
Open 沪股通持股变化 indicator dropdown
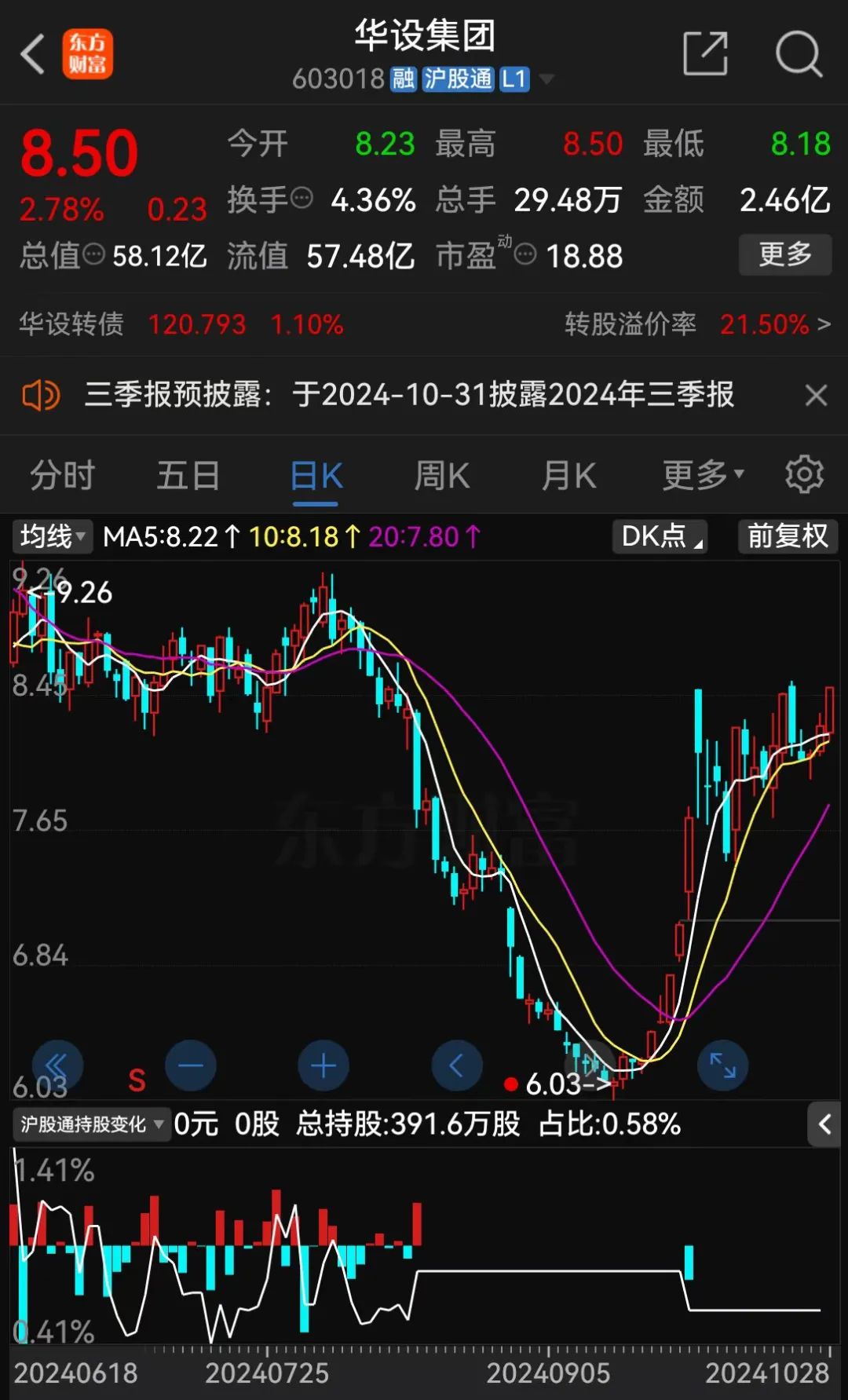coord(91,1124)
